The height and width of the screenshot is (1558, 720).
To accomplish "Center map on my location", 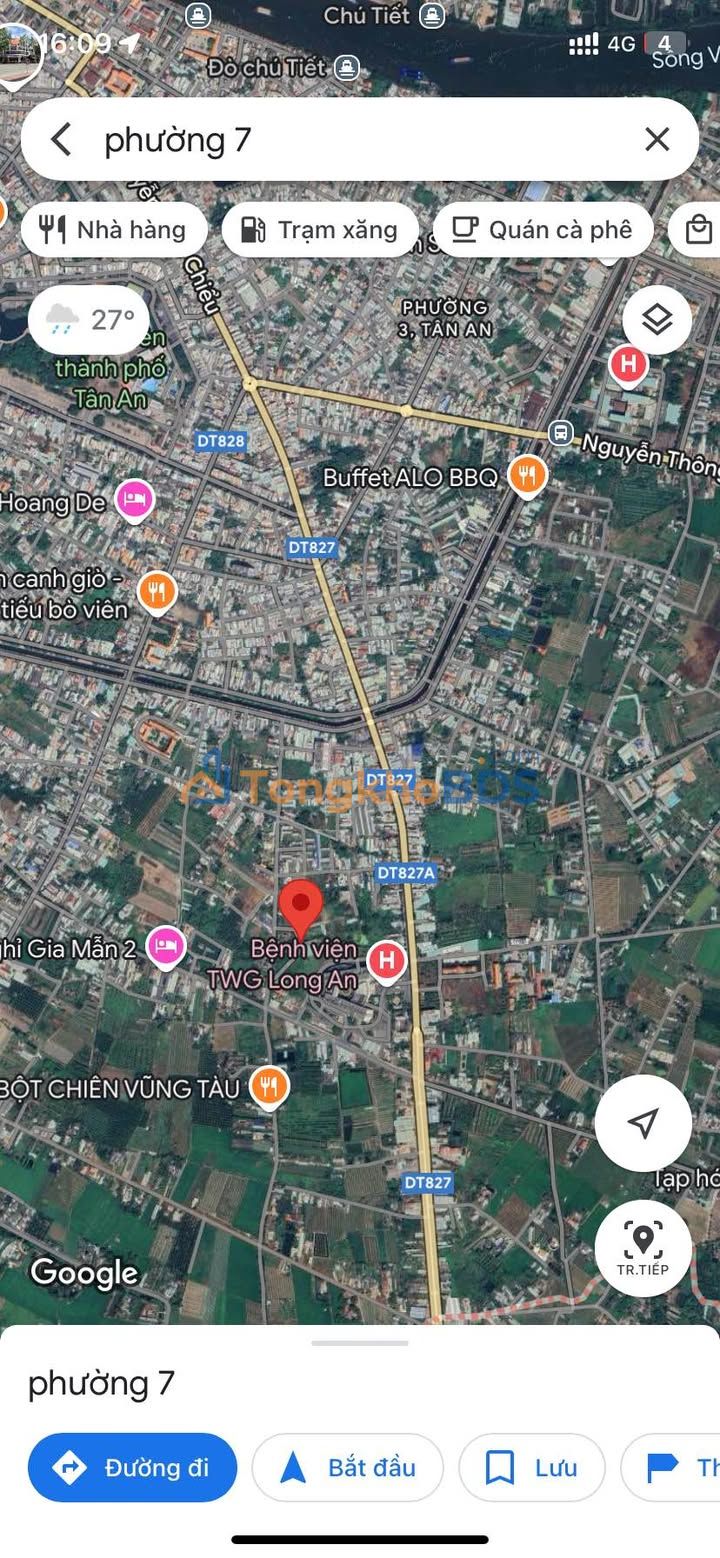I will coord(643,1123).
